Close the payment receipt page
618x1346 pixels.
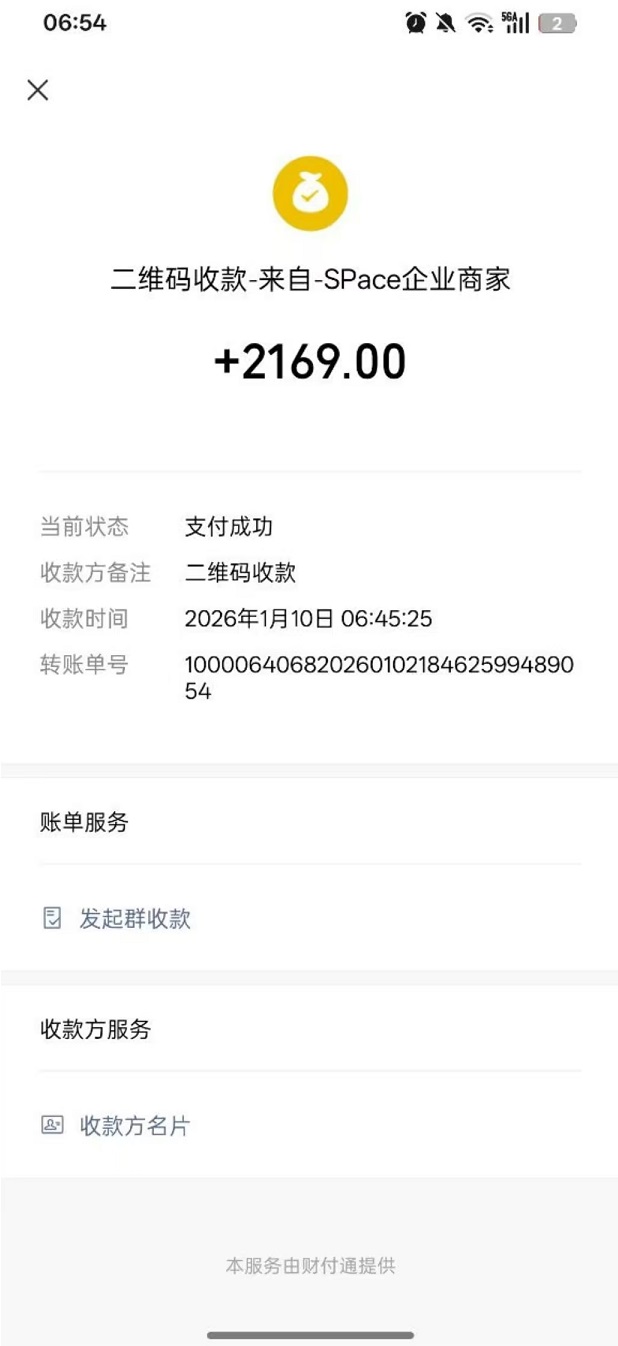click(x=38, y=90)
